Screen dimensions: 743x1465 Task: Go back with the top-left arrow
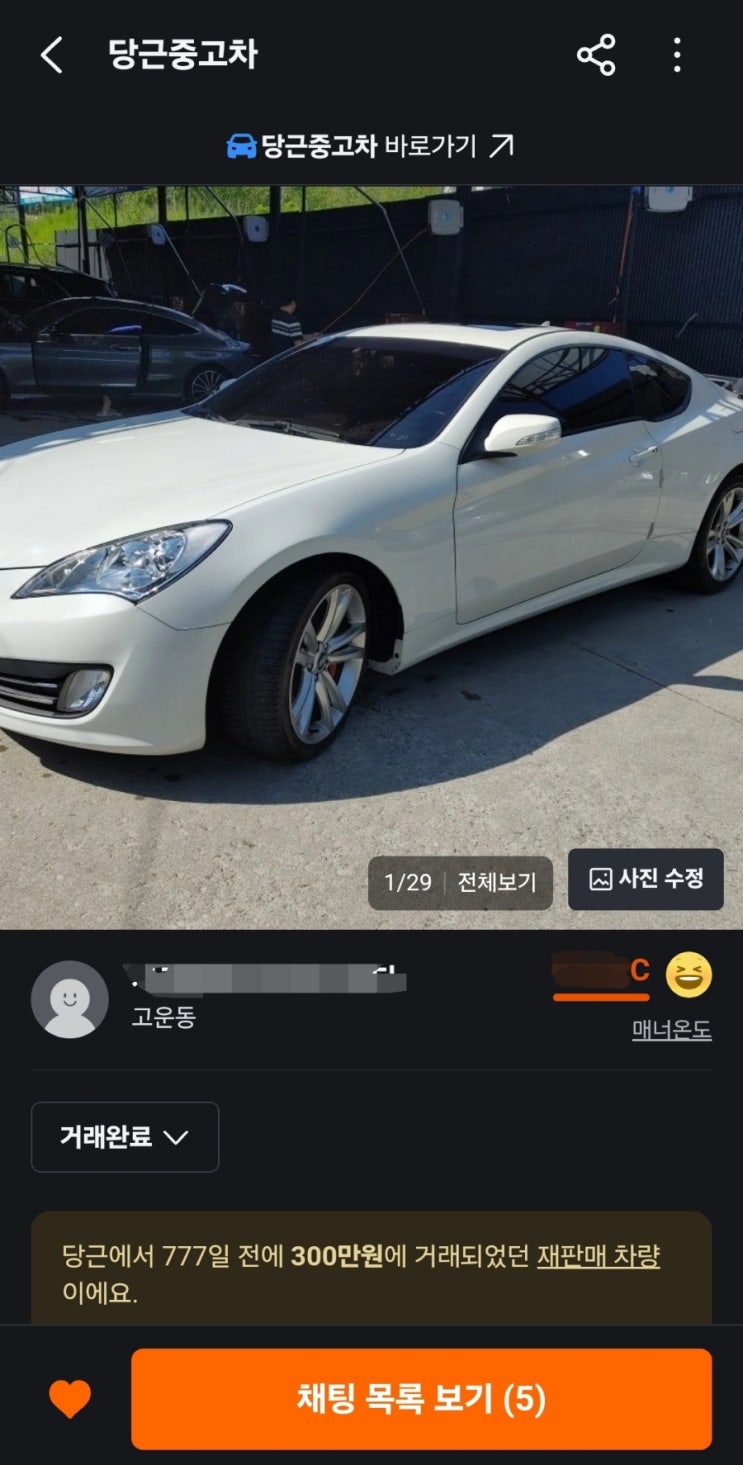[x=51, y=55]
